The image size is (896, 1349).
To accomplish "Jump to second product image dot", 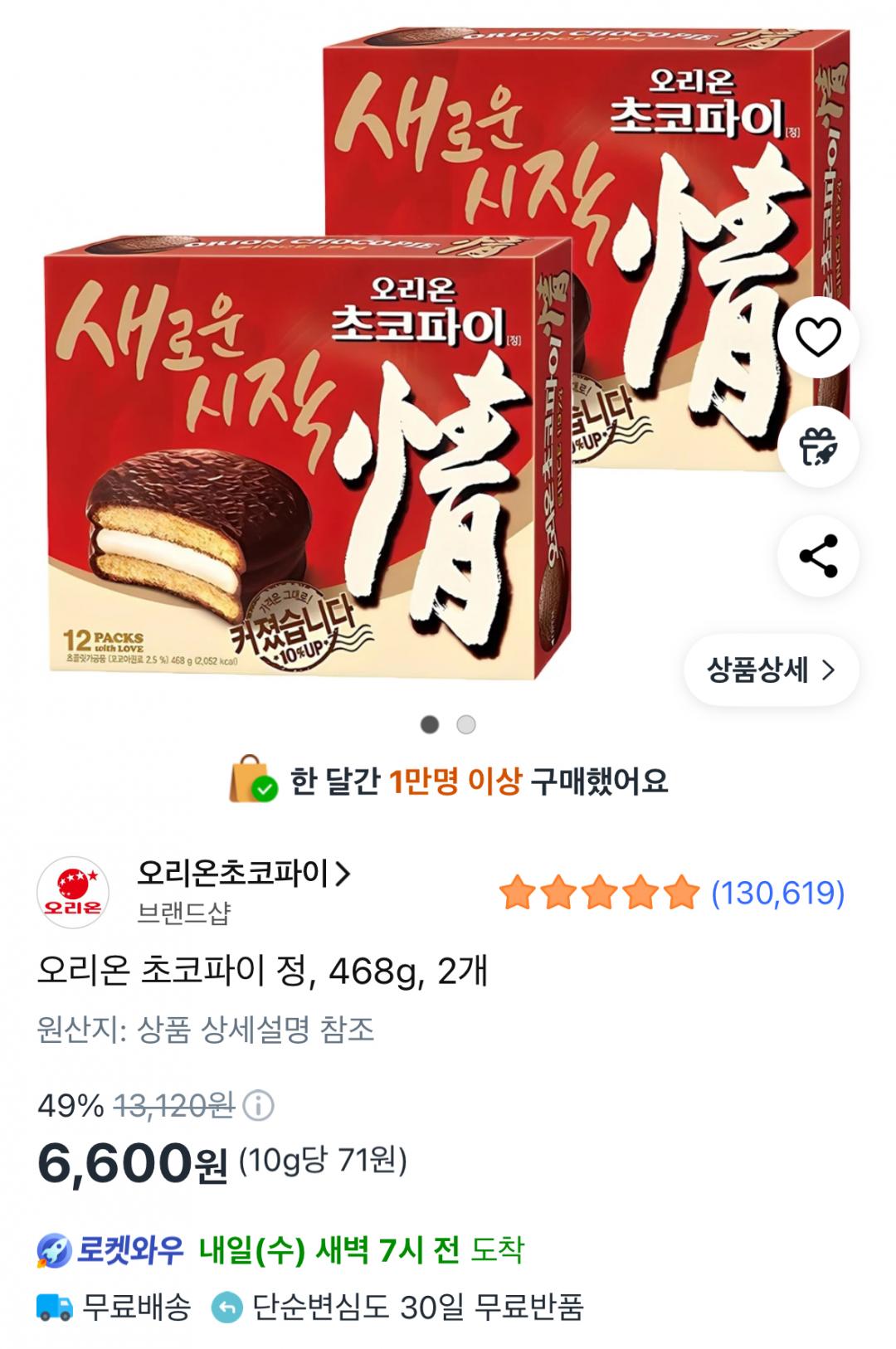I will coord(466,725).
